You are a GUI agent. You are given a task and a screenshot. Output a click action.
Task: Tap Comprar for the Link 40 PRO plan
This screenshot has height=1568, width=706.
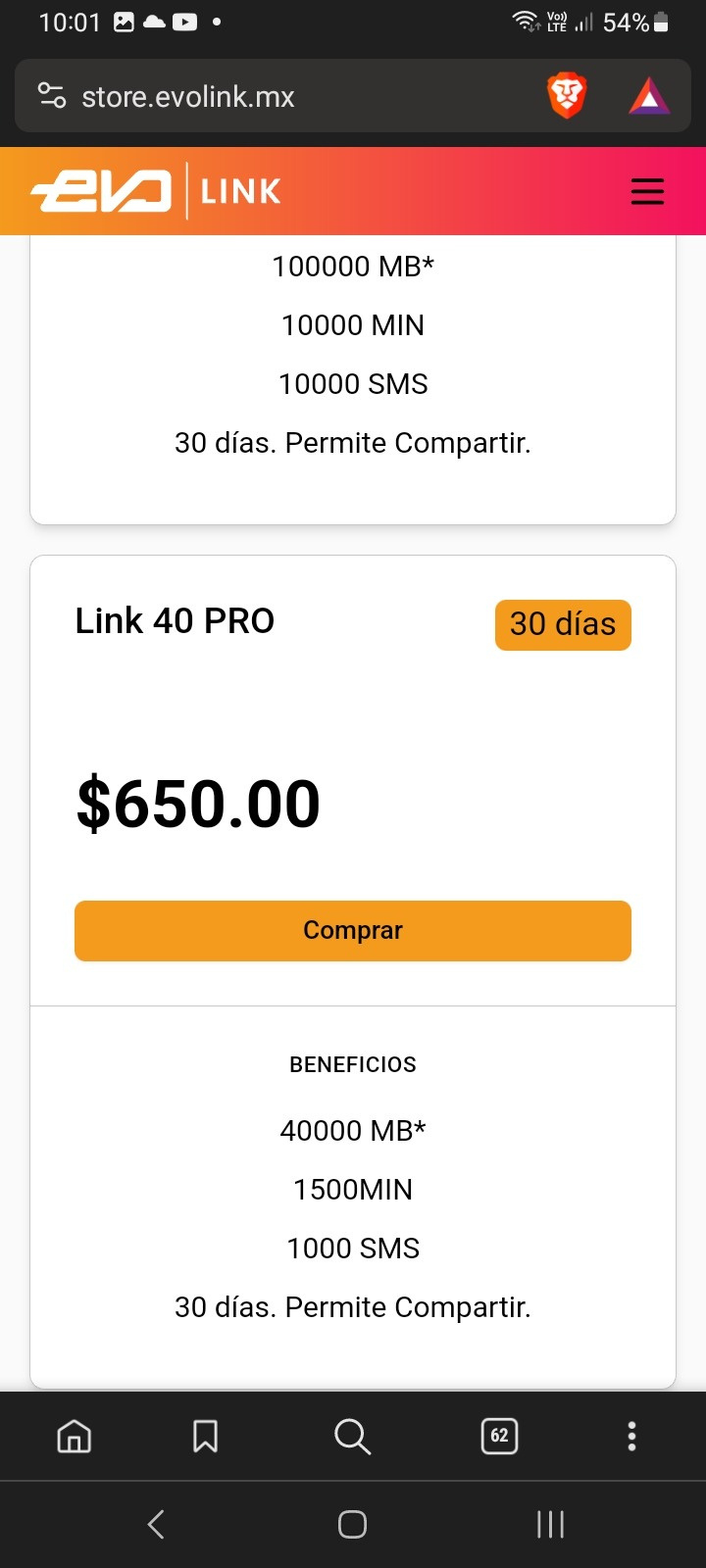point(353,930)
